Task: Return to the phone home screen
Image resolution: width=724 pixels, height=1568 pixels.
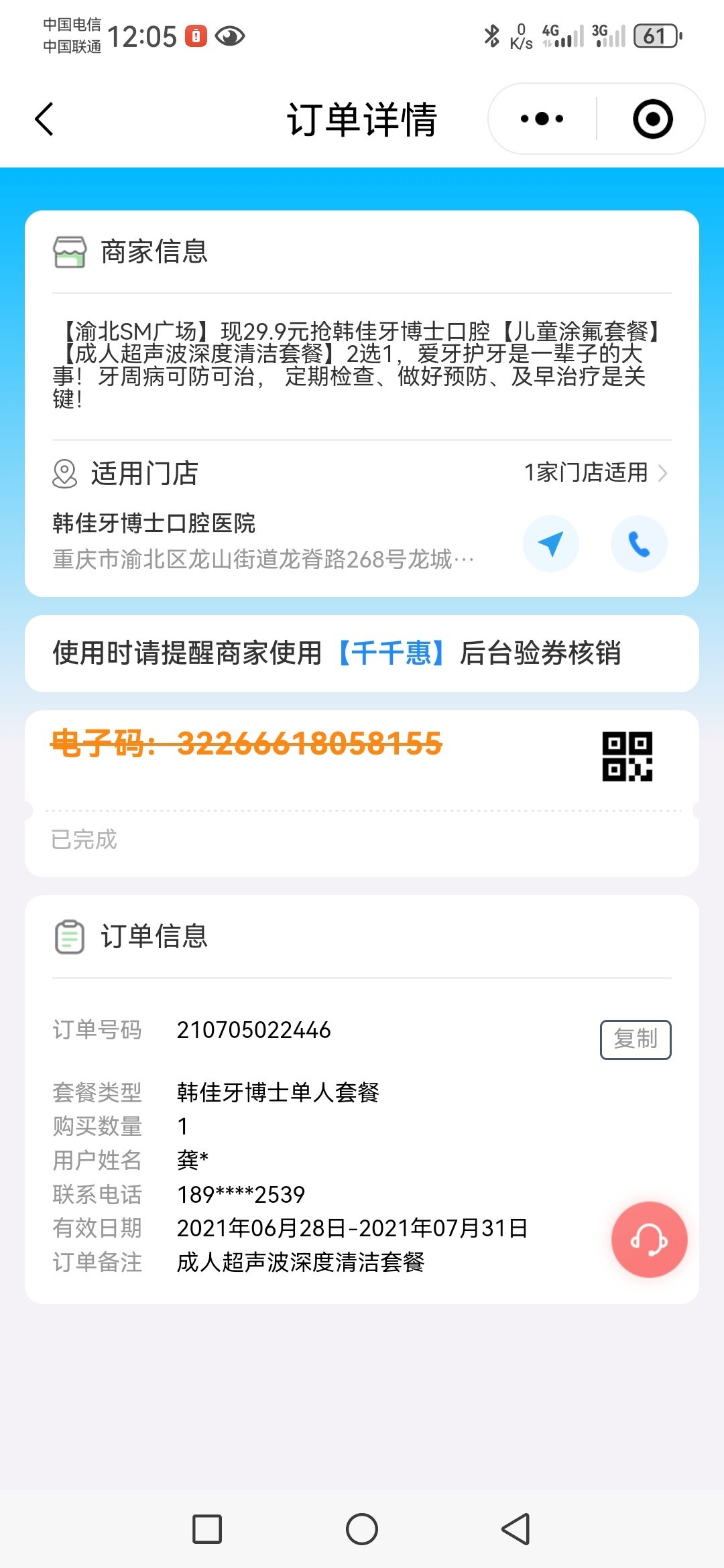Action: tap(362, 1529)
